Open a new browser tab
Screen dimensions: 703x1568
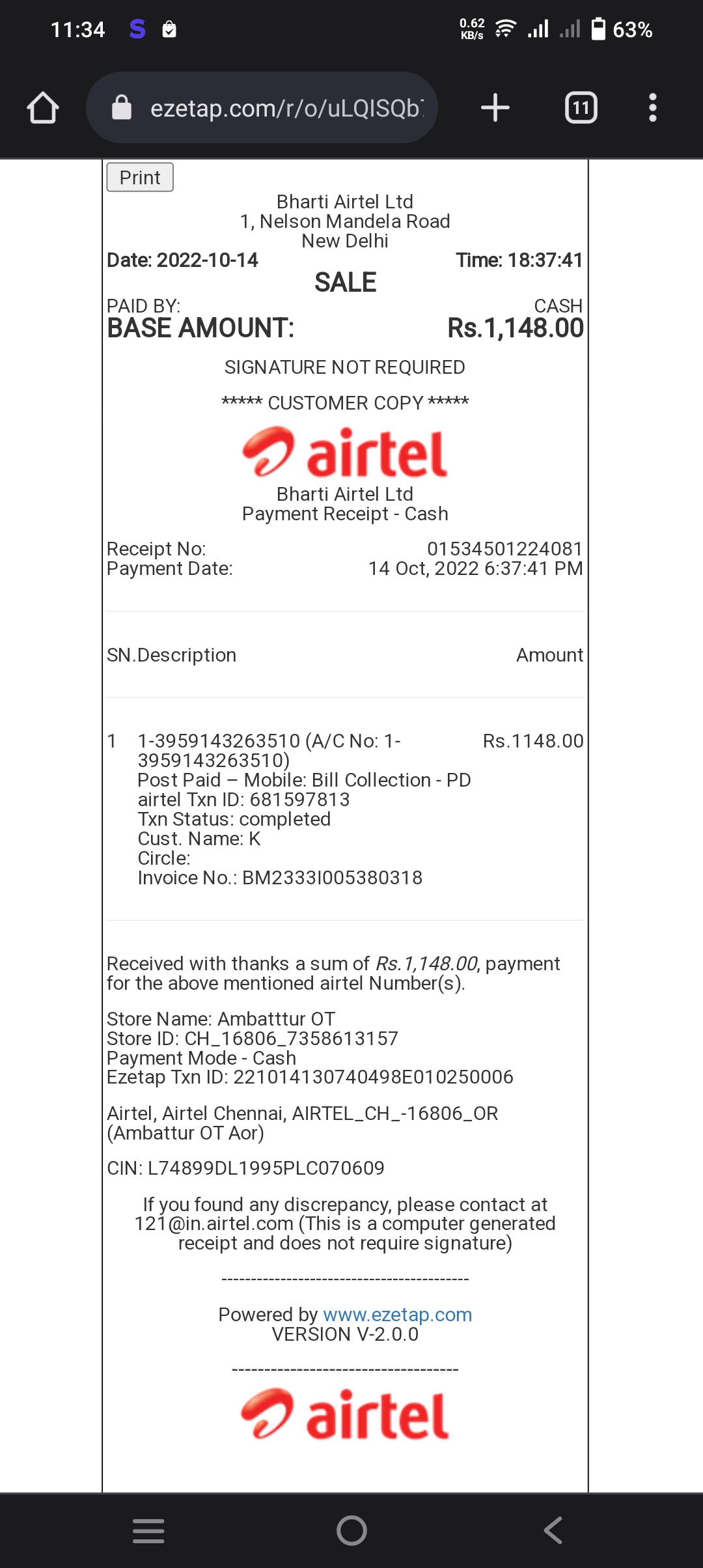495,107
